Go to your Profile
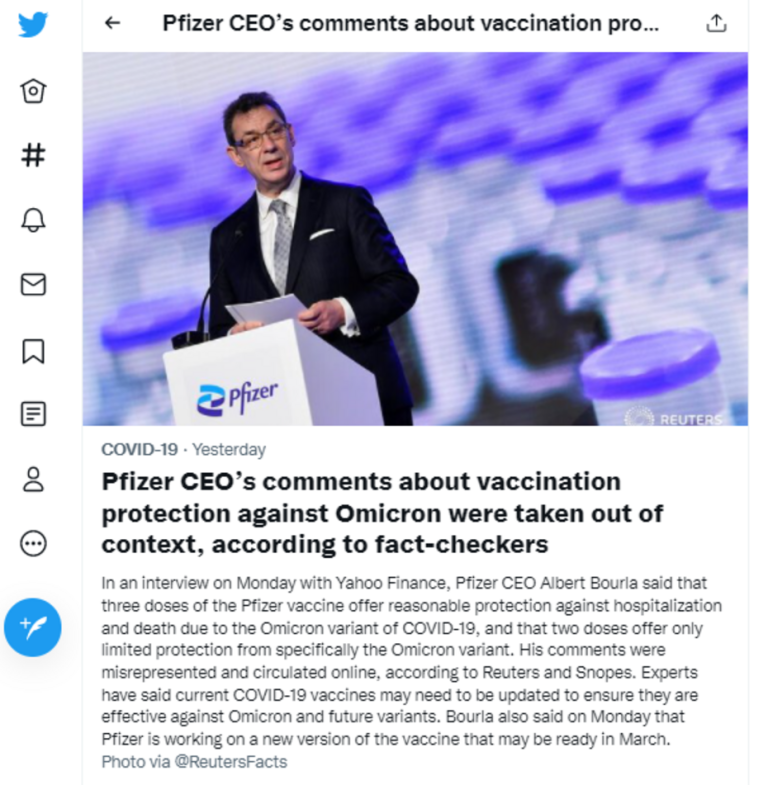The width and height of the screenshot is (768, 785). pos(33,479)
